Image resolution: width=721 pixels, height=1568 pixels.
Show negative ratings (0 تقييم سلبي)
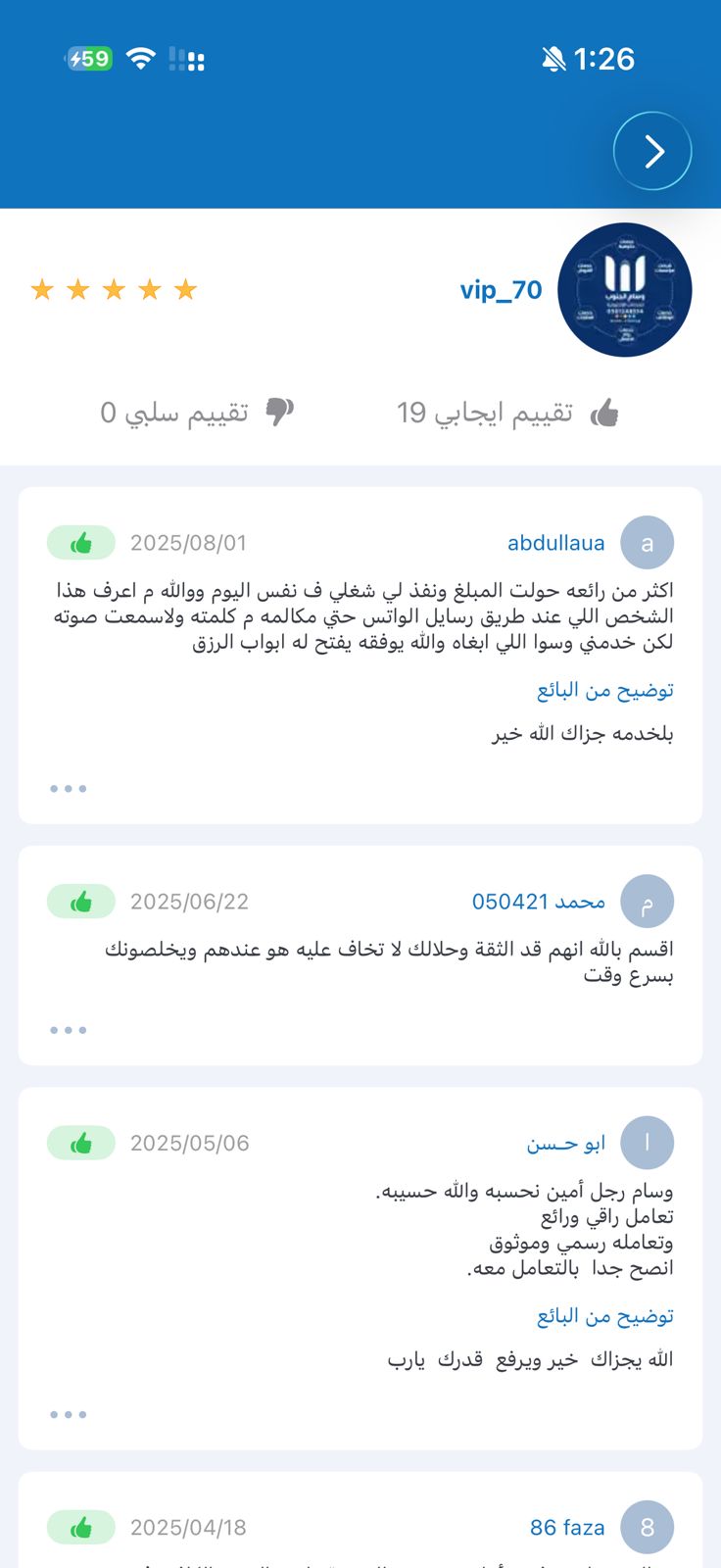(x=196, y=413)
